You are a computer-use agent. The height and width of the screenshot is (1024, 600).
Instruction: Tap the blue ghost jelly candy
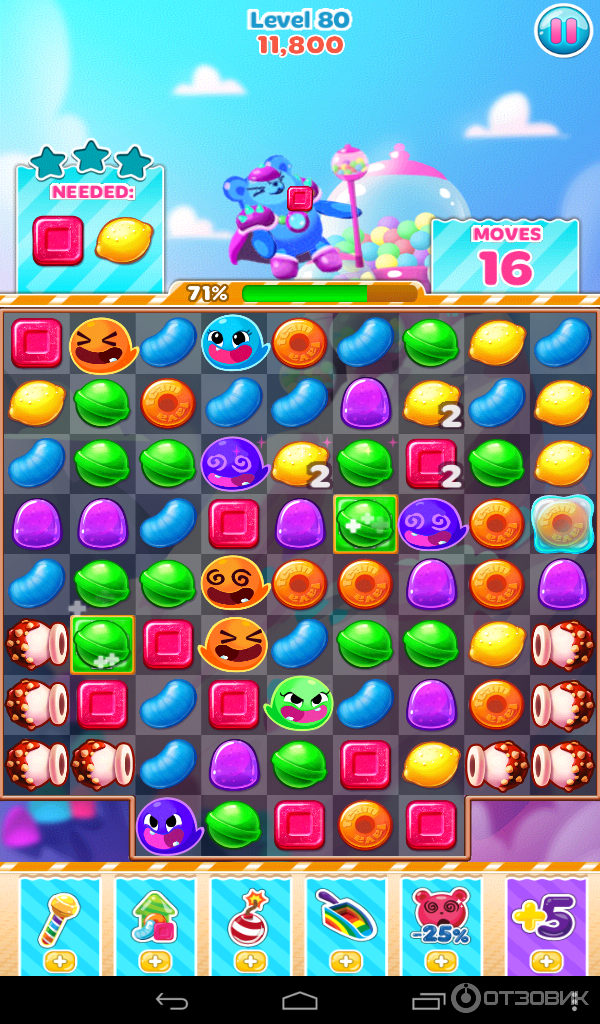[232, 343]
